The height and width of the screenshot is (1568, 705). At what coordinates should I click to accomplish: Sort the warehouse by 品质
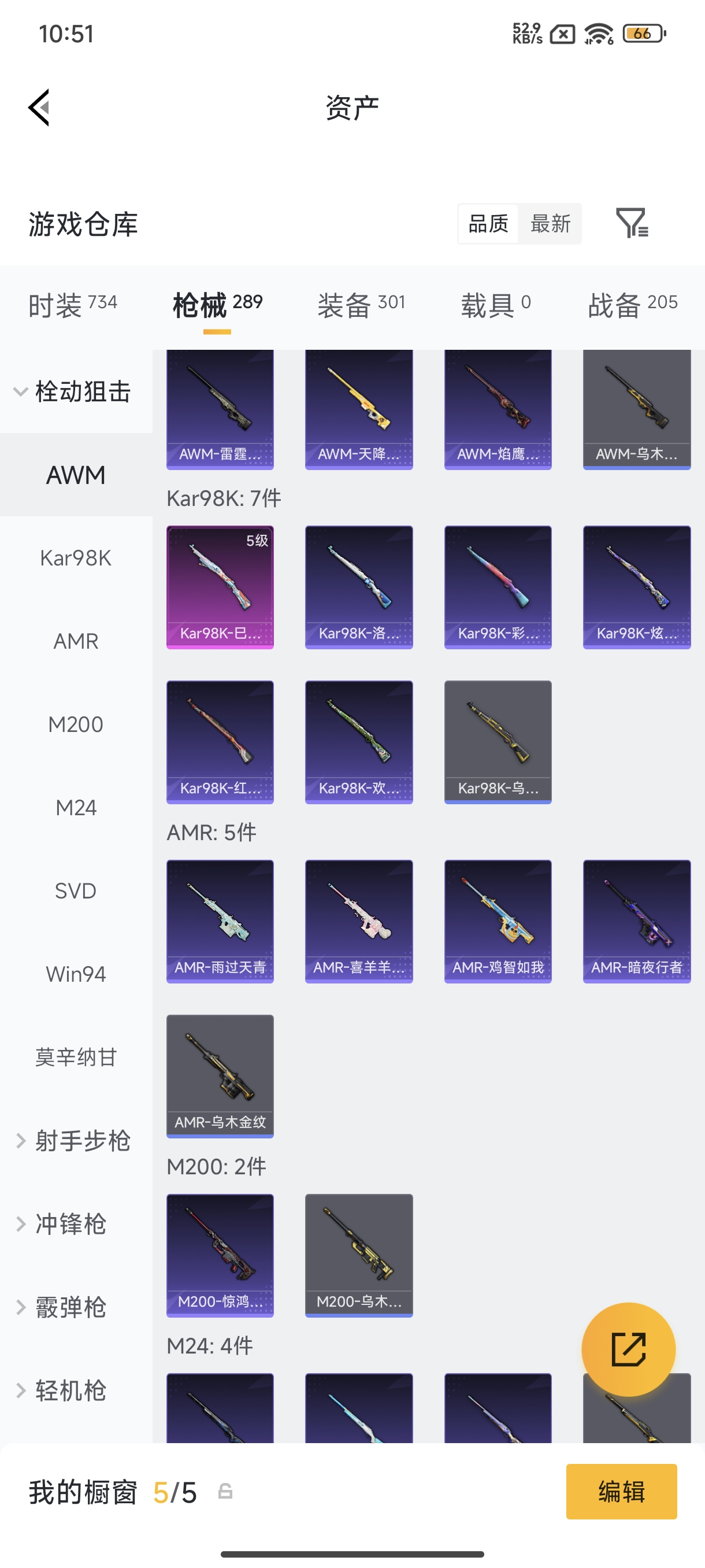[x=488, y=224]
